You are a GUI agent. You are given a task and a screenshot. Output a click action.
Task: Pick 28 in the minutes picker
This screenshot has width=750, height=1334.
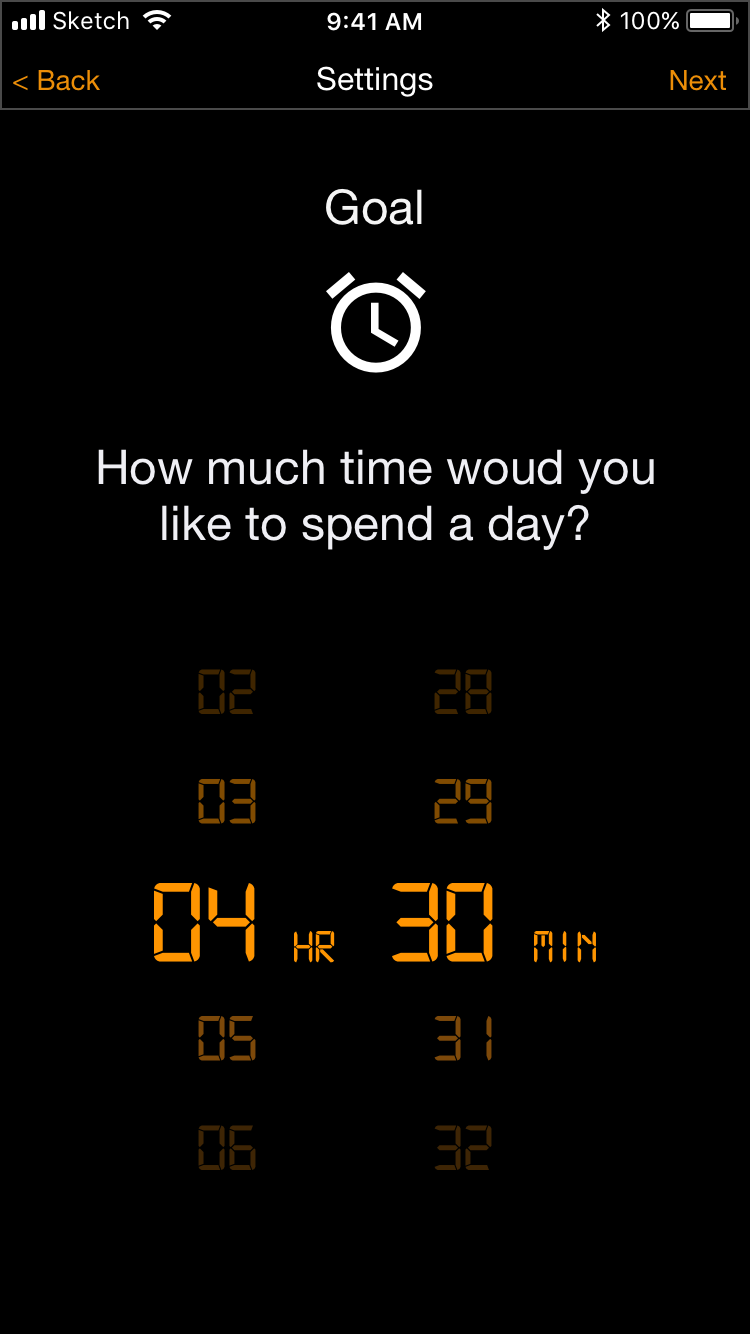click(463, 692)
